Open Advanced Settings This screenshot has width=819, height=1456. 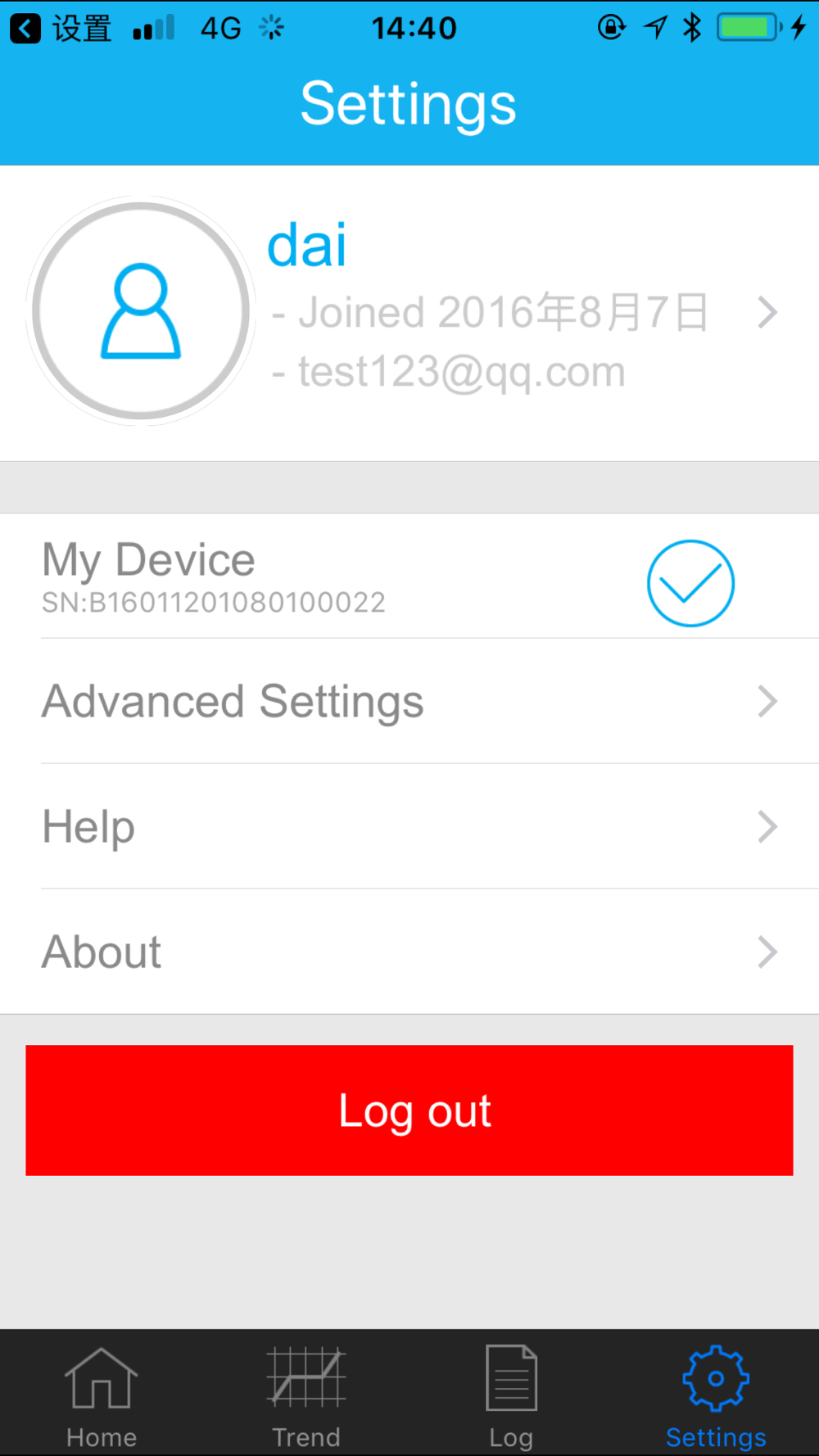tap(409, 702)
